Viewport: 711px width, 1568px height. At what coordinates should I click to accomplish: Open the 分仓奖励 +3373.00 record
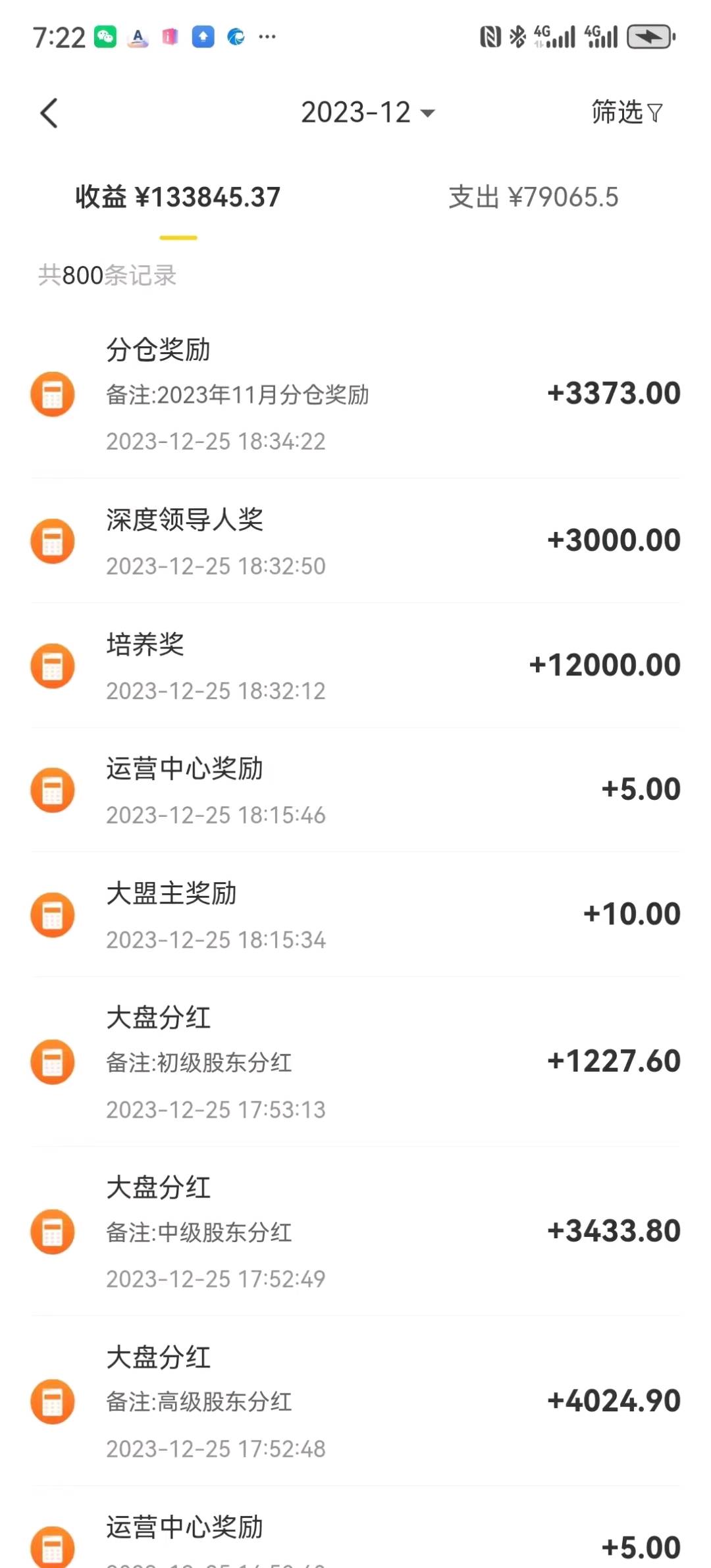pos(355,394)
